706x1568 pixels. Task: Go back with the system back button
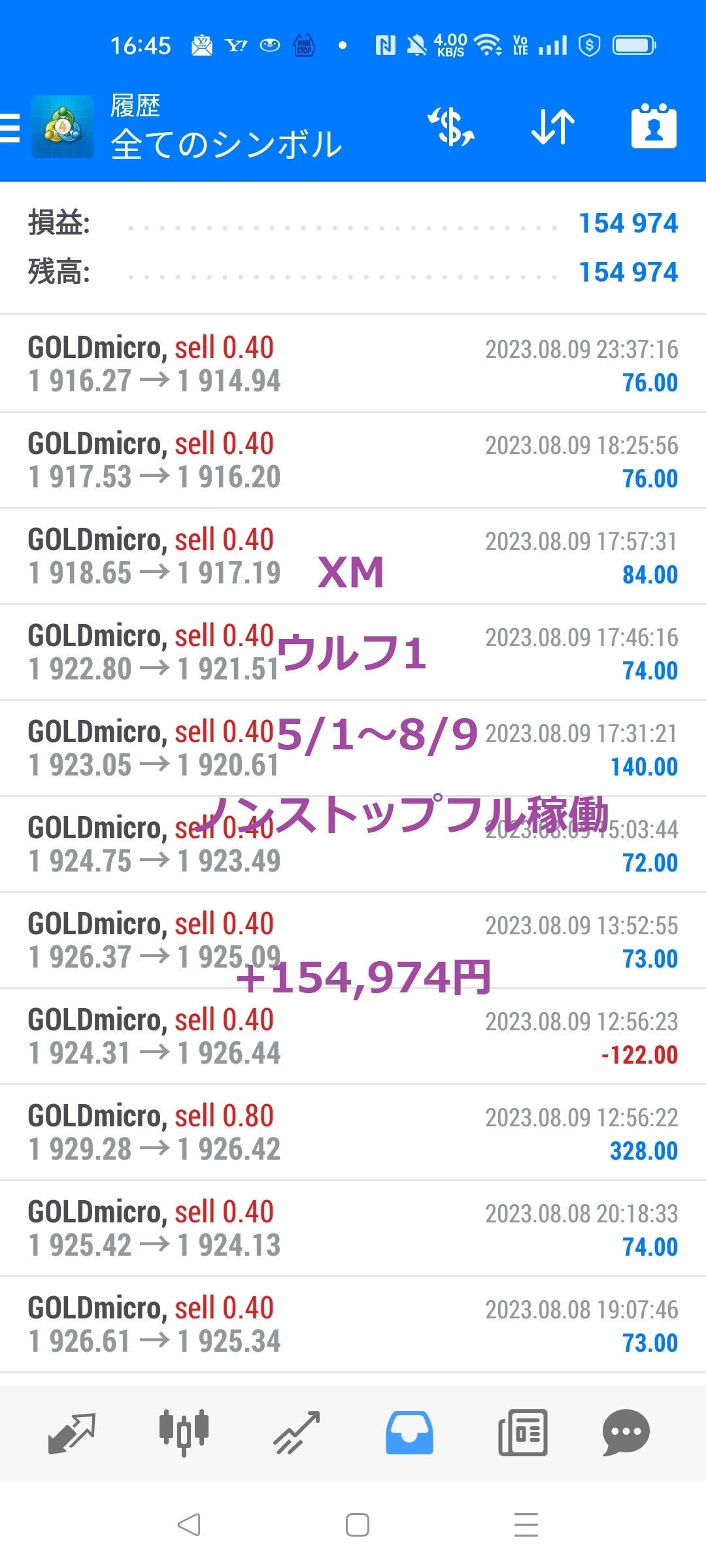189,1525
